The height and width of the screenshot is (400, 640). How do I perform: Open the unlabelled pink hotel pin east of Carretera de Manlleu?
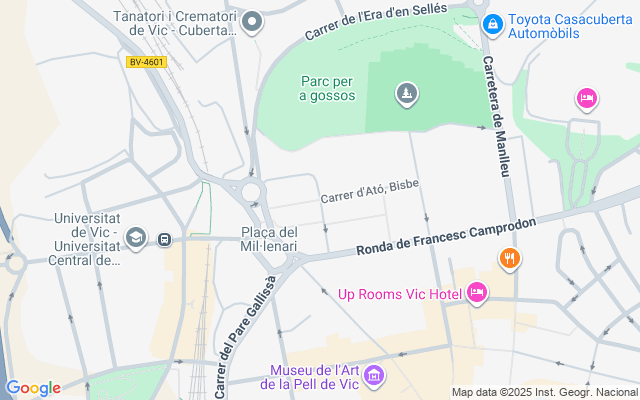click(x=587, y=99)
